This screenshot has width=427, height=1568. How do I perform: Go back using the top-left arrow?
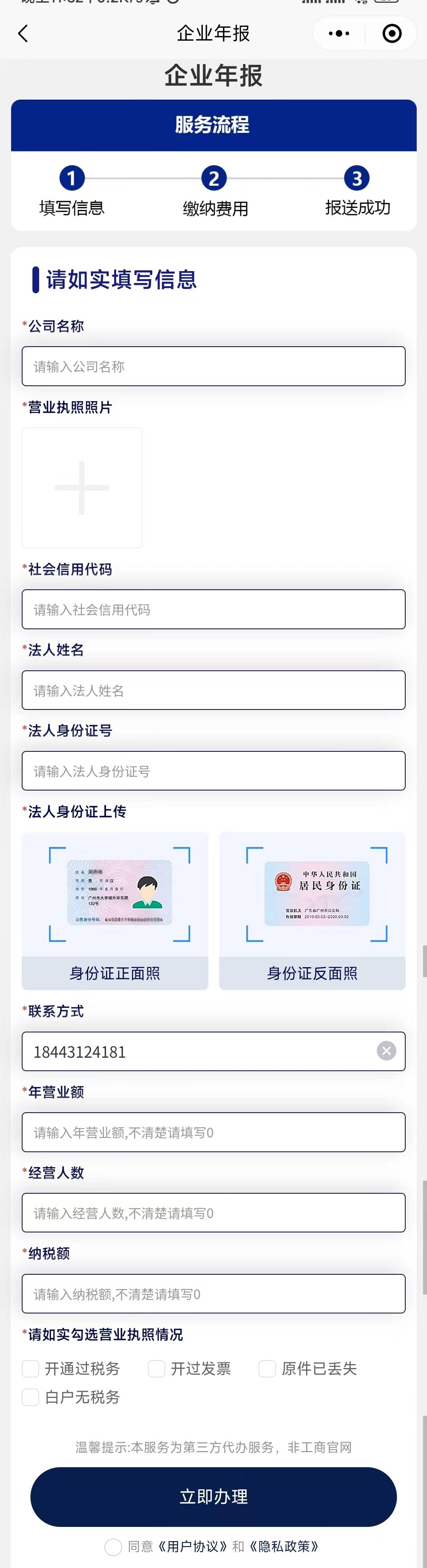coord(23,34)
